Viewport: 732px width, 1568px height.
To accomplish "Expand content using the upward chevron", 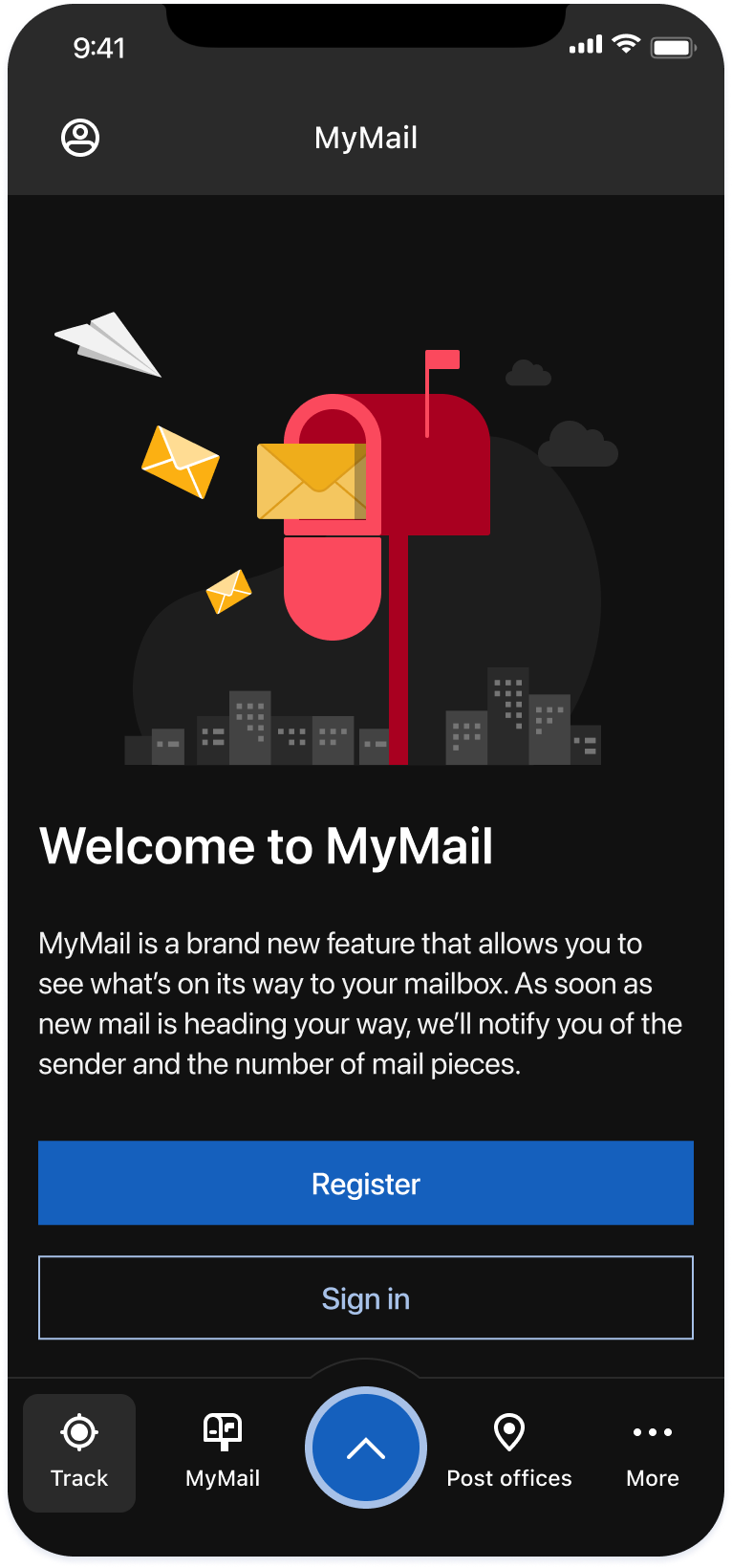I will click(x=365, y=1448).
